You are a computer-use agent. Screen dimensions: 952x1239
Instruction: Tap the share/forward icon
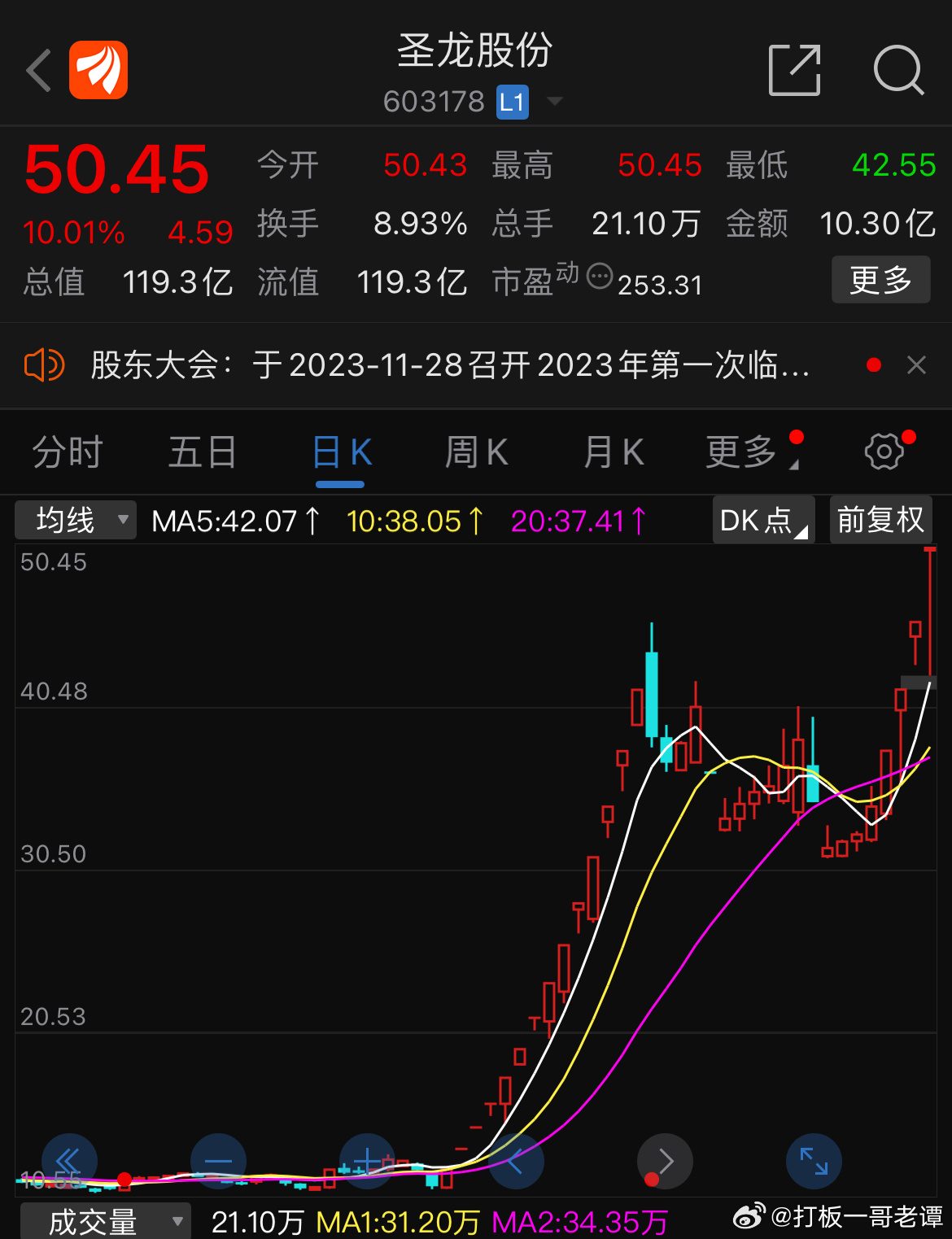click(795, 70)
